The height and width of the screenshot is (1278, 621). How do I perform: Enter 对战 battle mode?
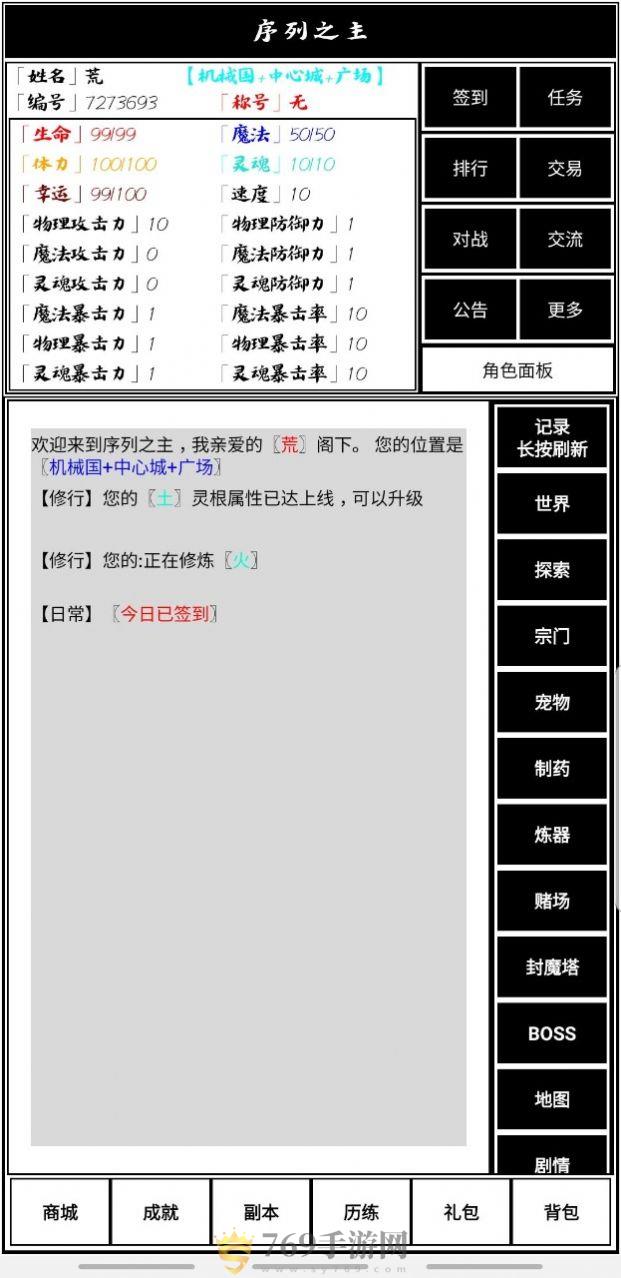coord(469,240)
